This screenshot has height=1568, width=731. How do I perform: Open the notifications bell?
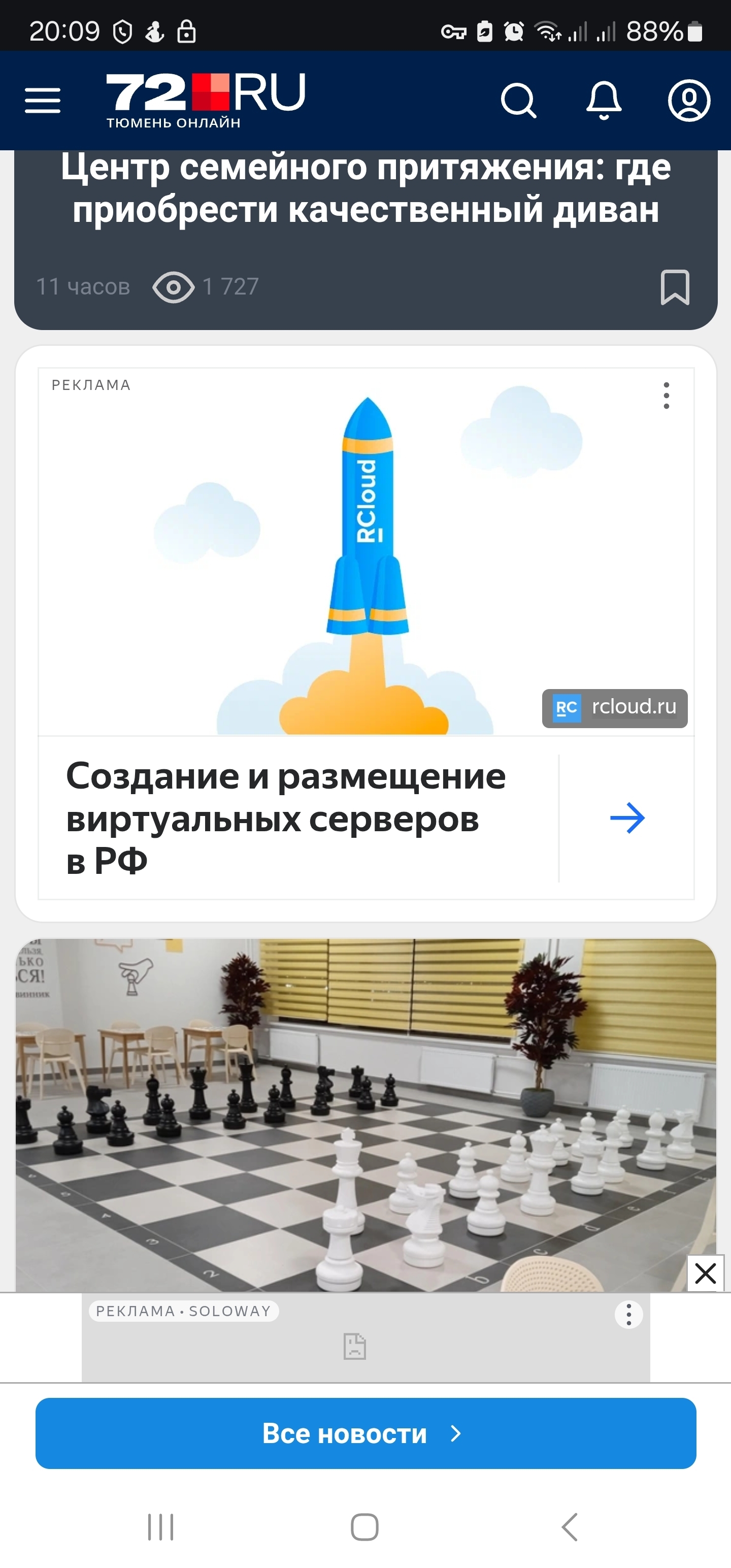[603, 101]
